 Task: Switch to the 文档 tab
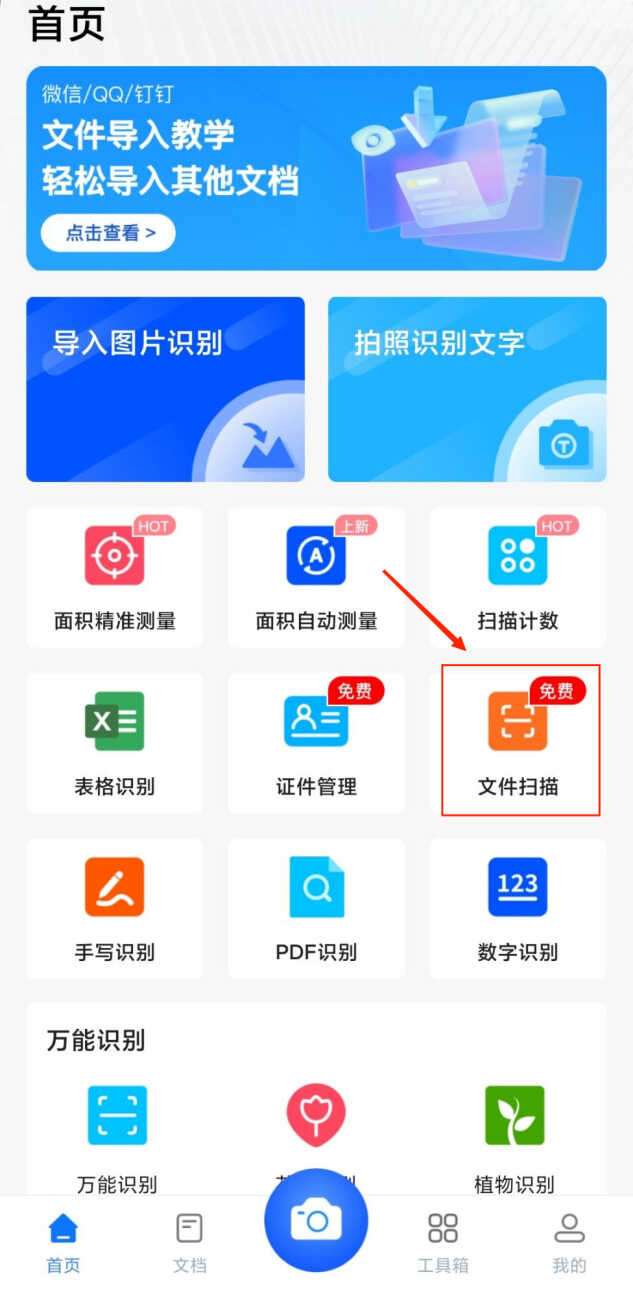point(189,1242)
